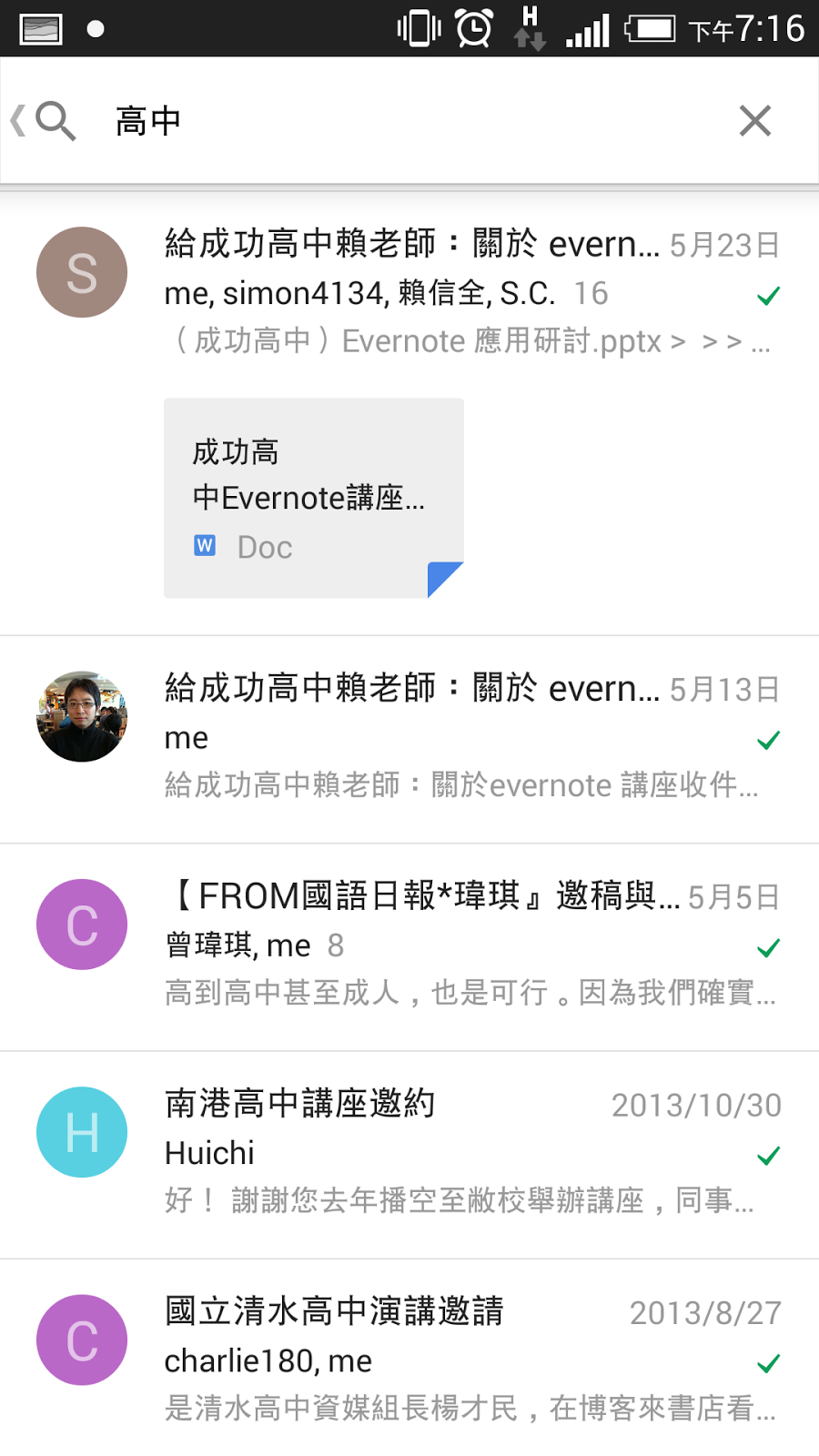819x1456 pixels.
Task: Tap the battery indicator in the status bar
Action: 651,28
